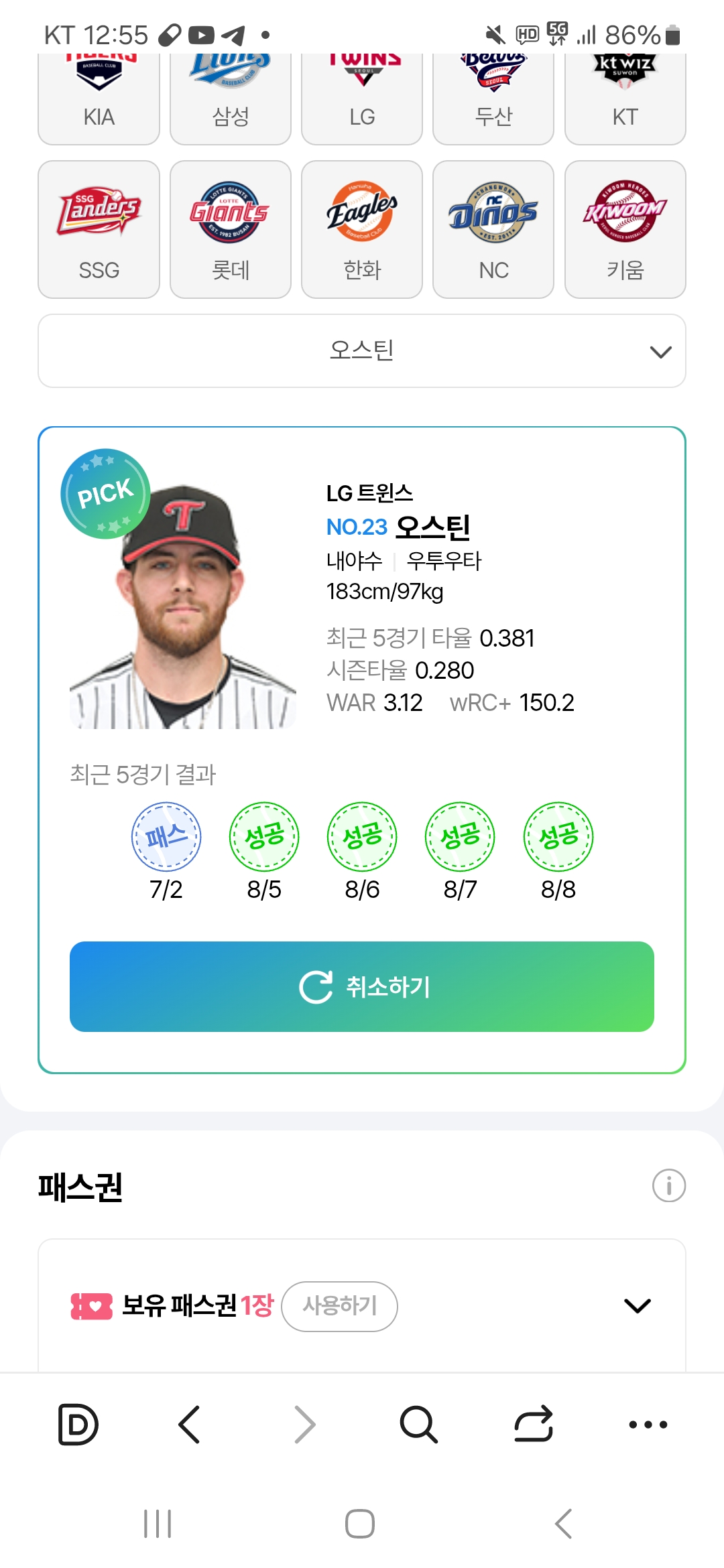The height and width of the screenshot is (1568, 724).
Task: Select the 롯데 Giants tile
Action: point(231,229)
